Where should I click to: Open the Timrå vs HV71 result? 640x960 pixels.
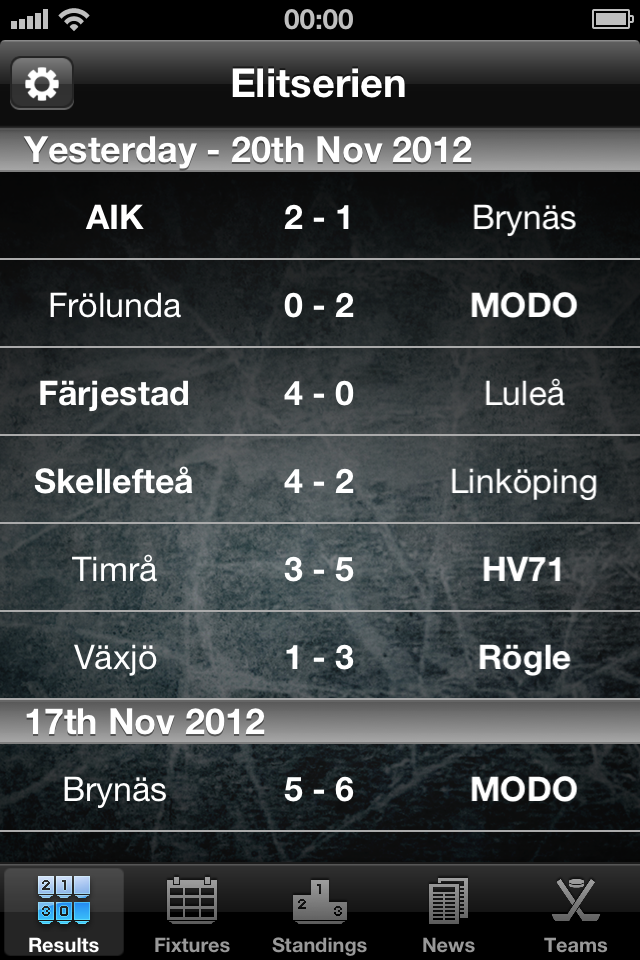coord(320,569)
